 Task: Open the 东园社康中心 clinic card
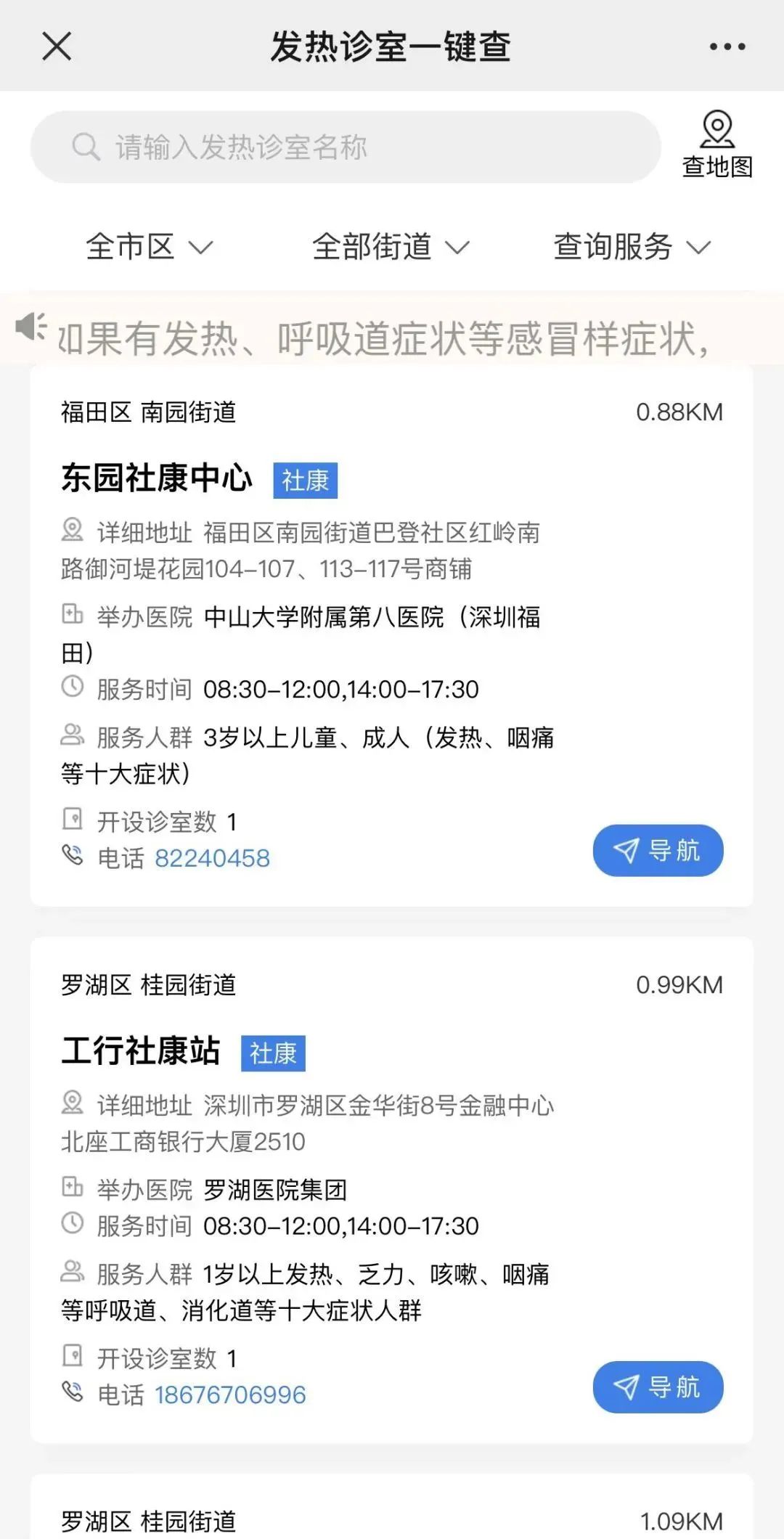[391, 637]
